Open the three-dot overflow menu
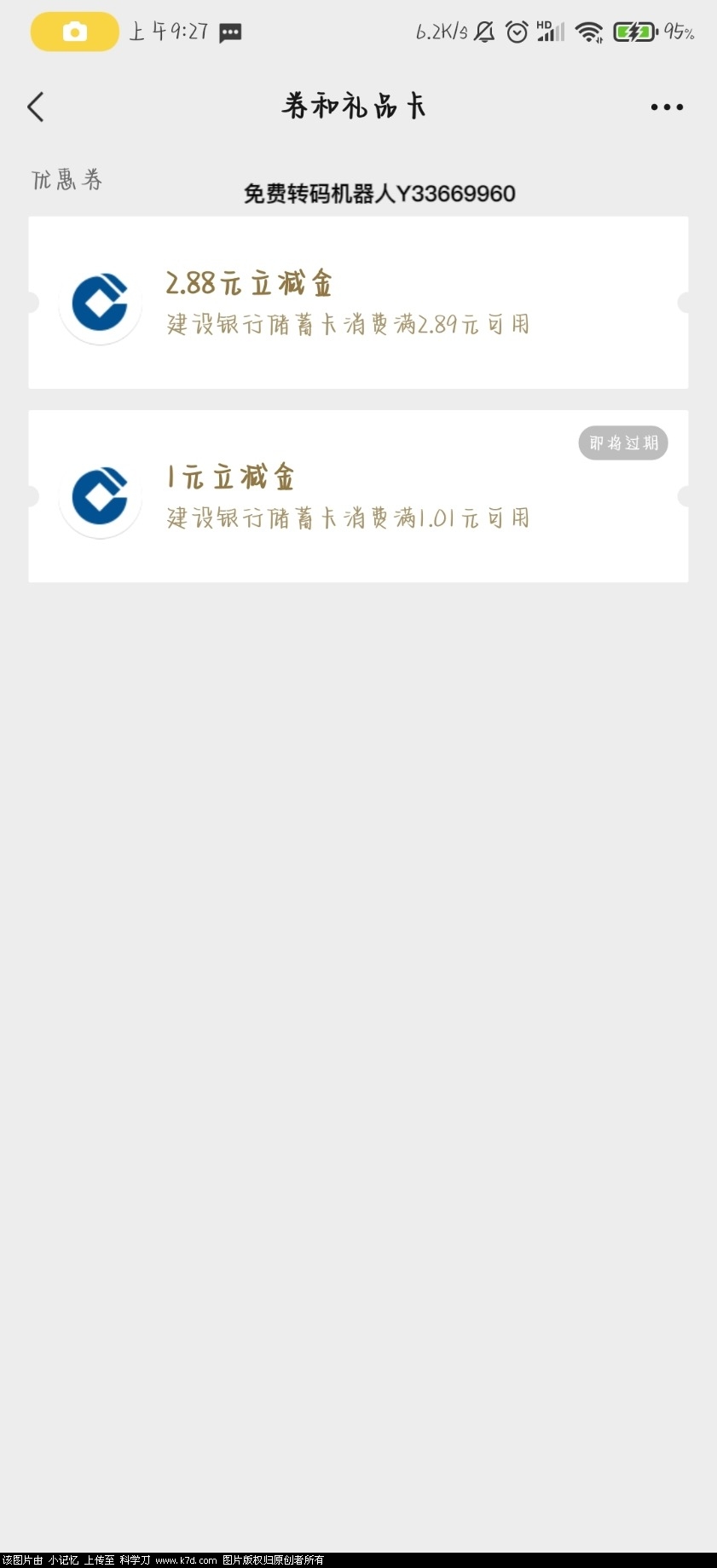Screen dimensions: 717x1568 pos(666,107)
